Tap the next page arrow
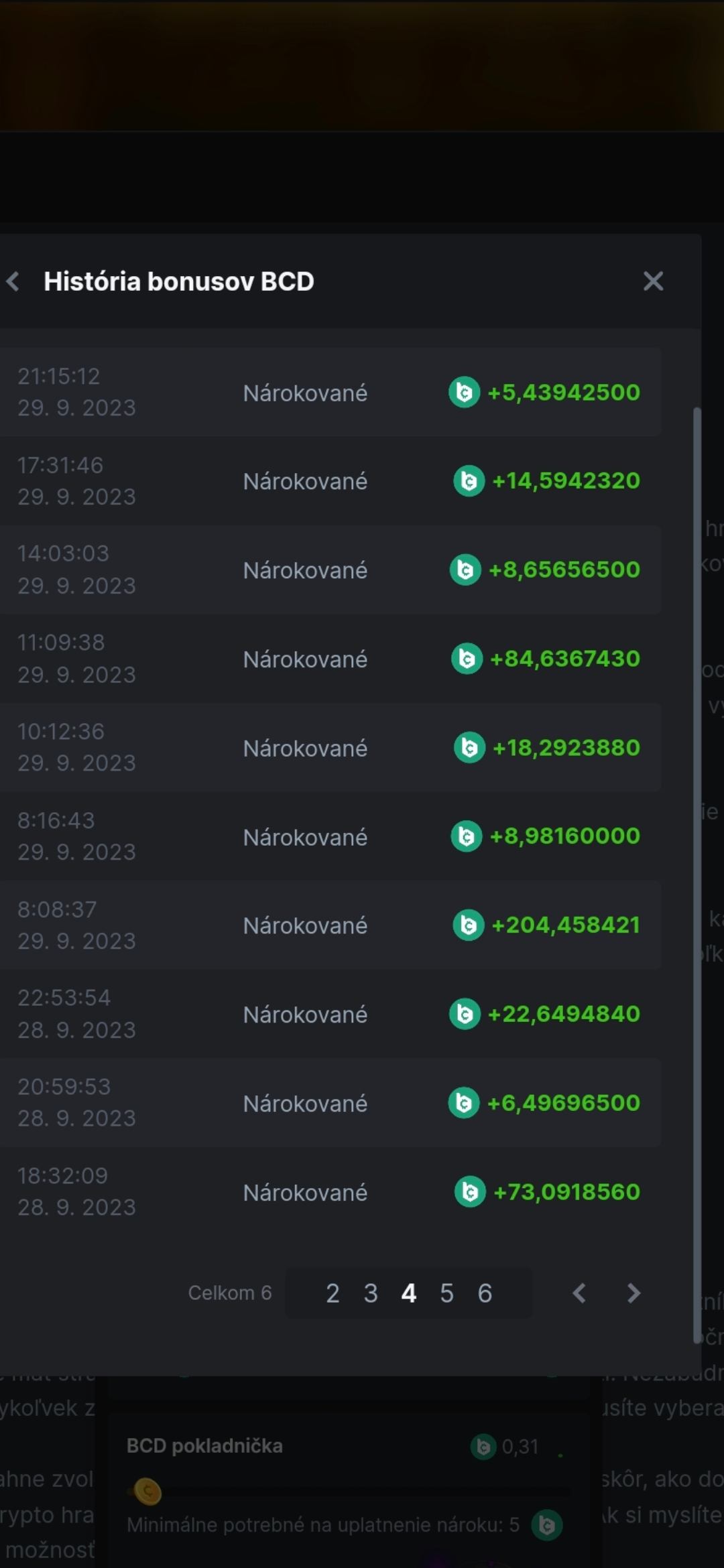724x1568 pixels. point(633,1293)
